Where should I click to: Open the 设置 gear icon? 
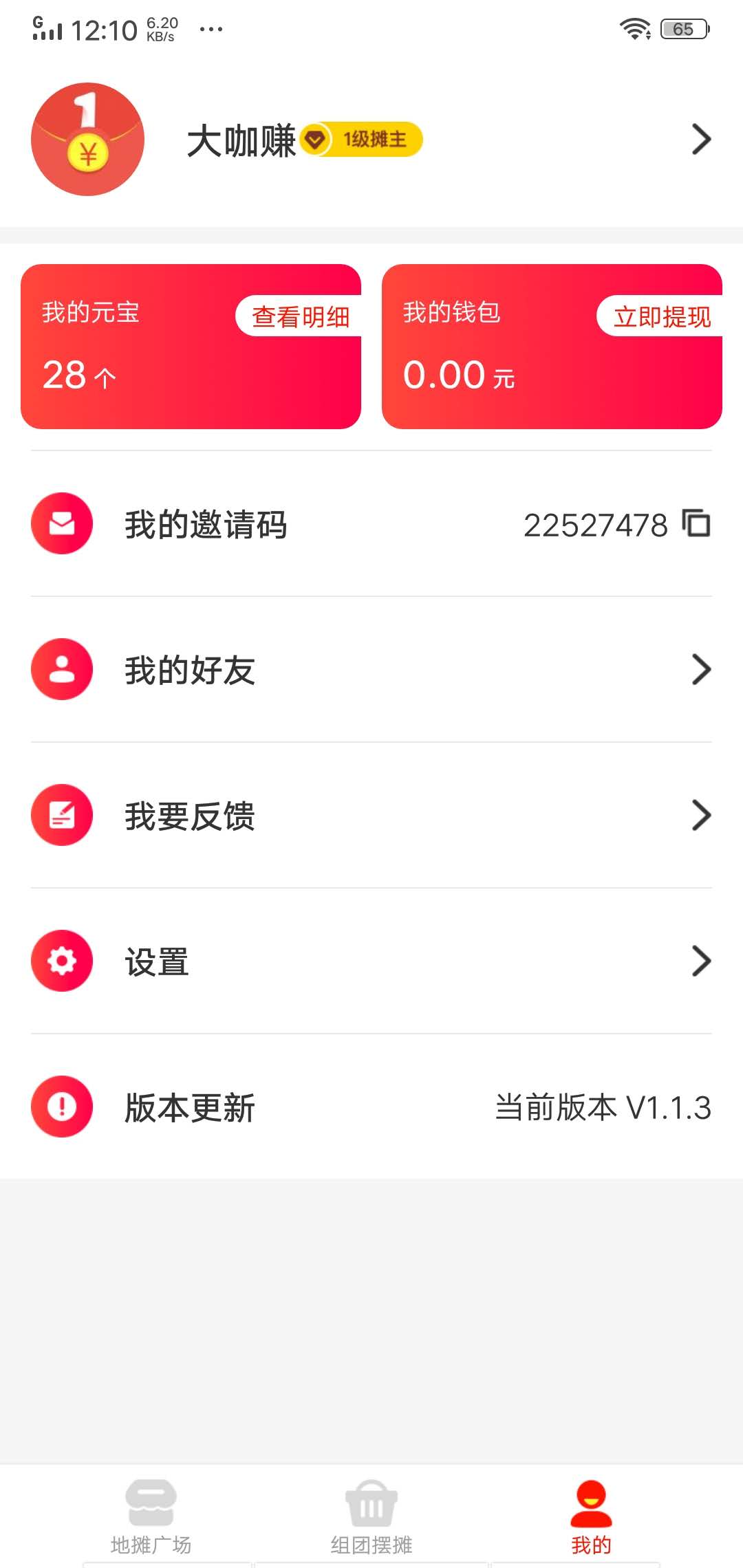(61, 961)
